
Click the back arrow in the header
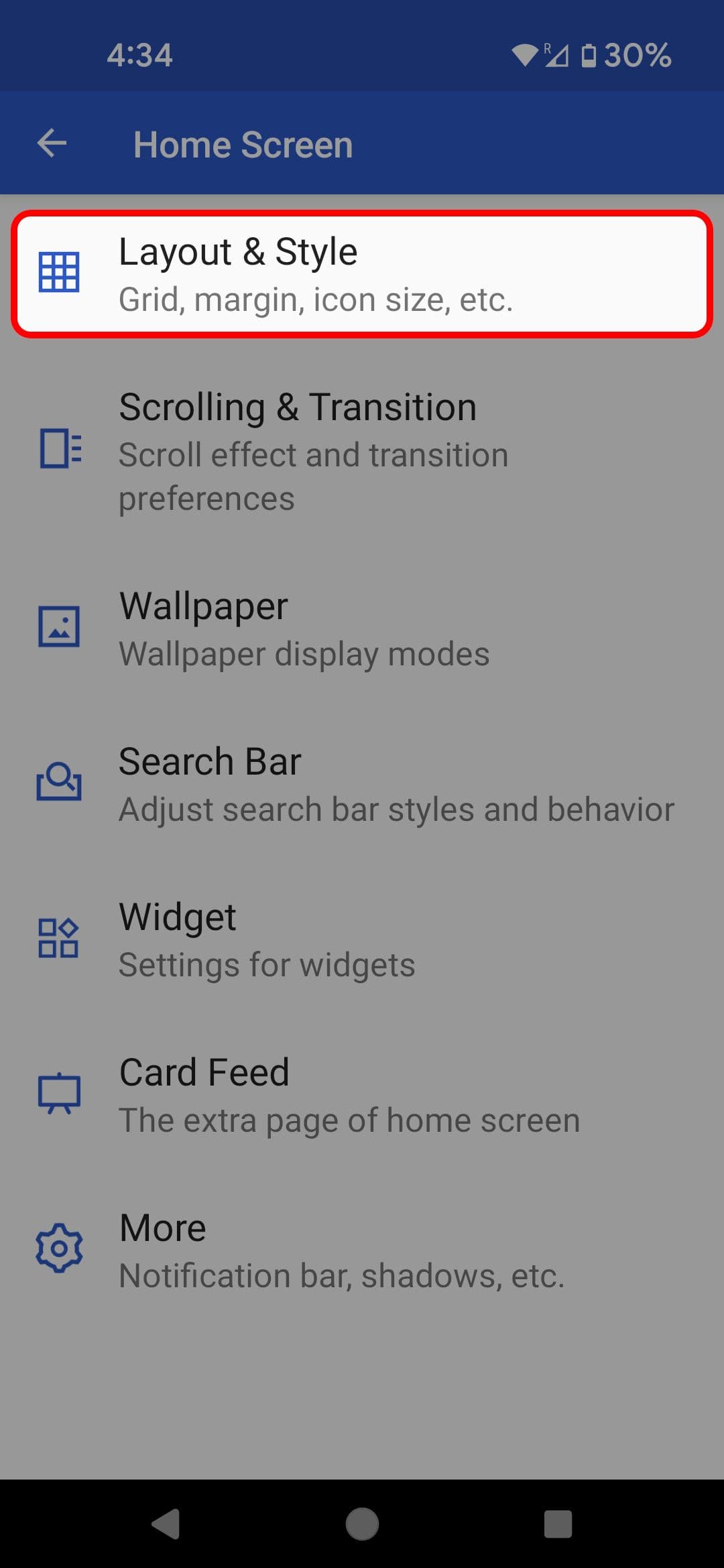click(51, 143)
